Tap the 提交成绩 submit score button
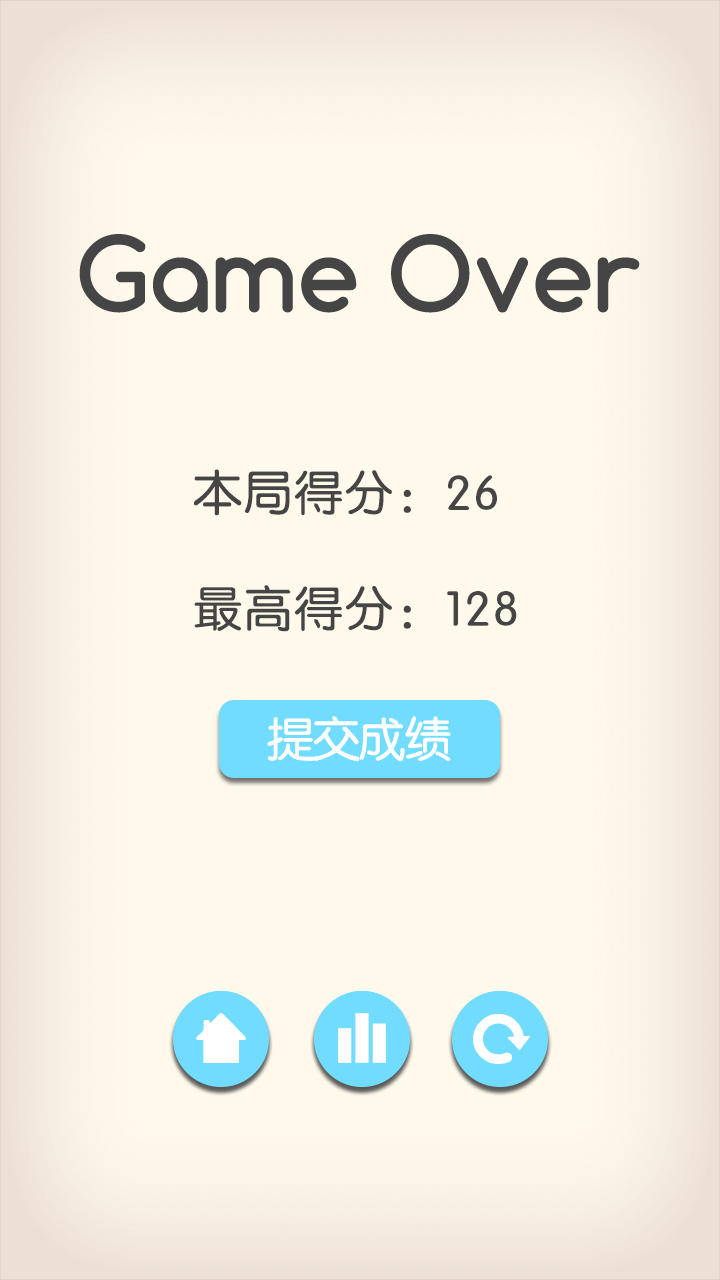This screenshot has width=720, height=1280. point(359,739)
